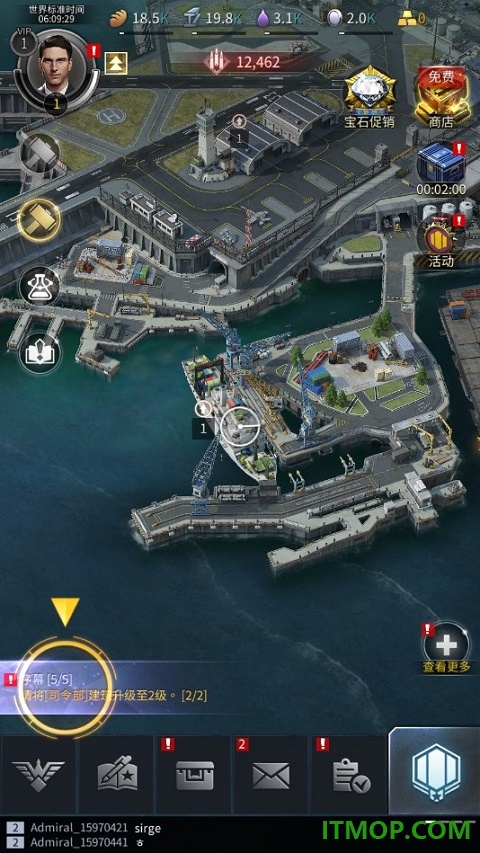Open the map and pen tab
The image size is (480, 853).
pyautogui.click(x=117, y=775)
